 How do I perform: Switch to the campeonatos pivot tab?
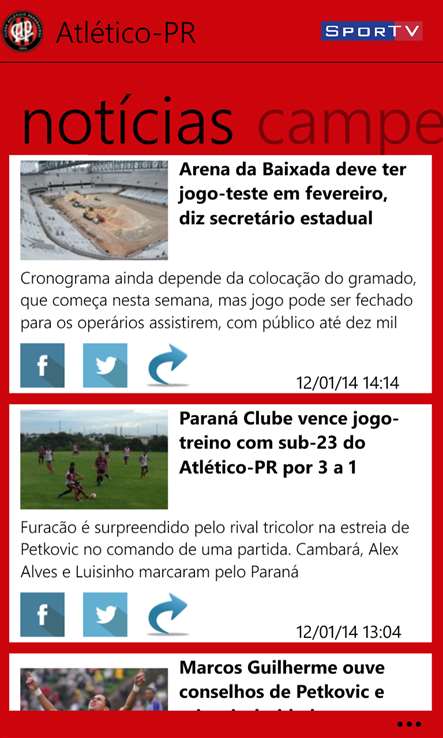coord(350,125)
